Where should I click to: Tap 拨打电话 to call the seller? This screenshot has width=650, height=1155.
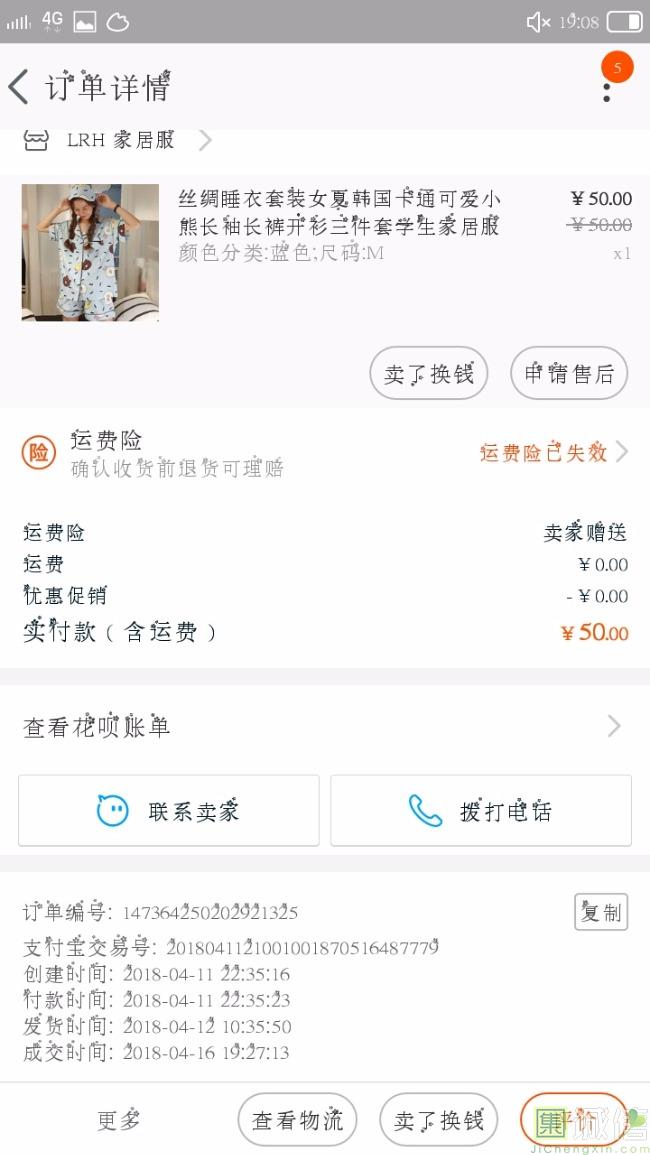tap(481, 810)
